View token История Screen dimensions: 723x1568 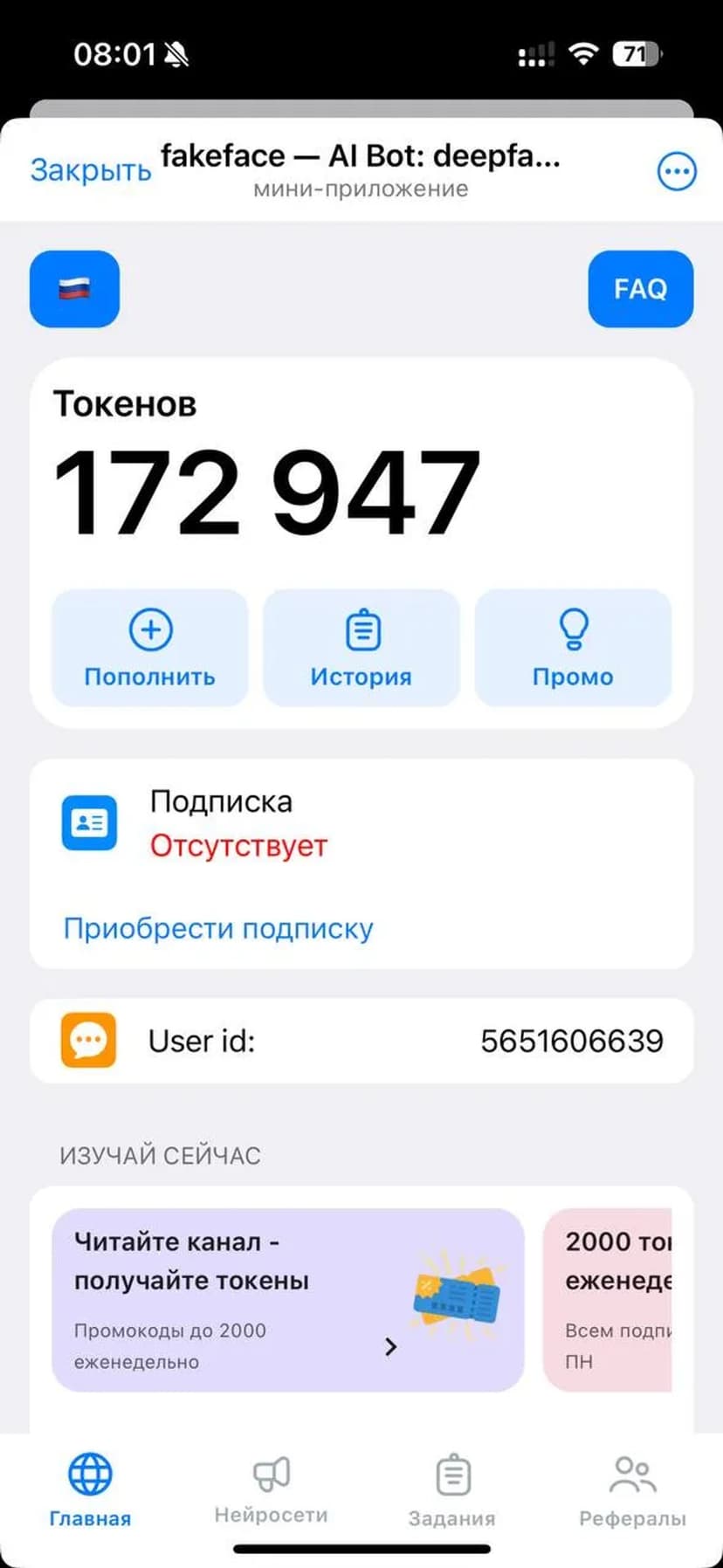coord(361,648)
